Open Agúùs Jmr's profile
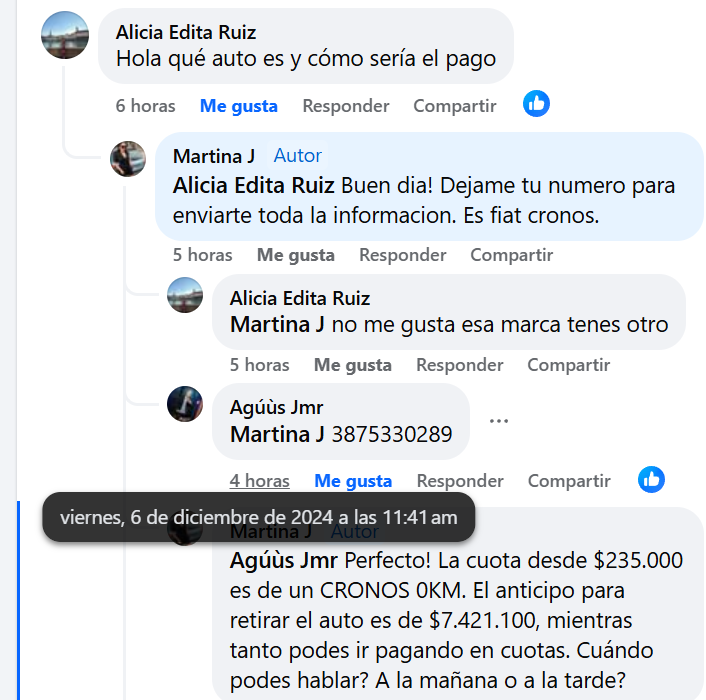Screen dimensions: 706x700 pyautogui.click(x=276, y=407)
